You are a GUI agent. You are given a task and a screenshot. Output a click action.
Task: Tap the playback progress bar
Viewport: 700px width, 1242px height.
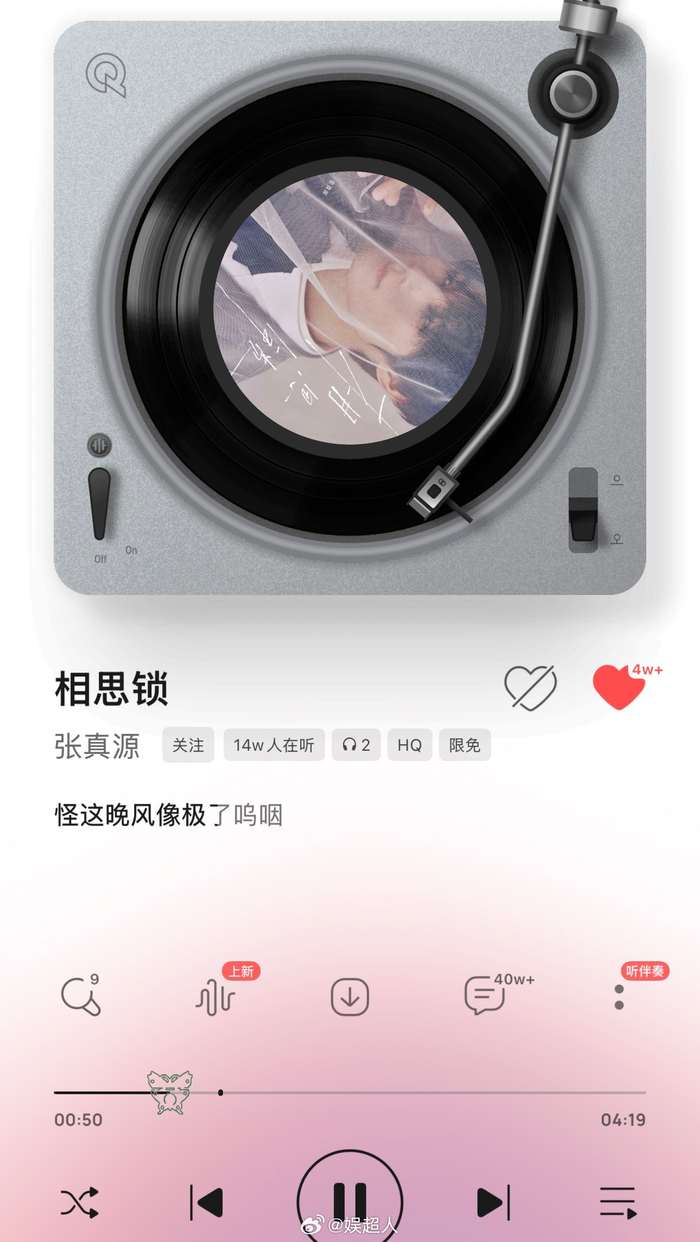(350, 1092)
